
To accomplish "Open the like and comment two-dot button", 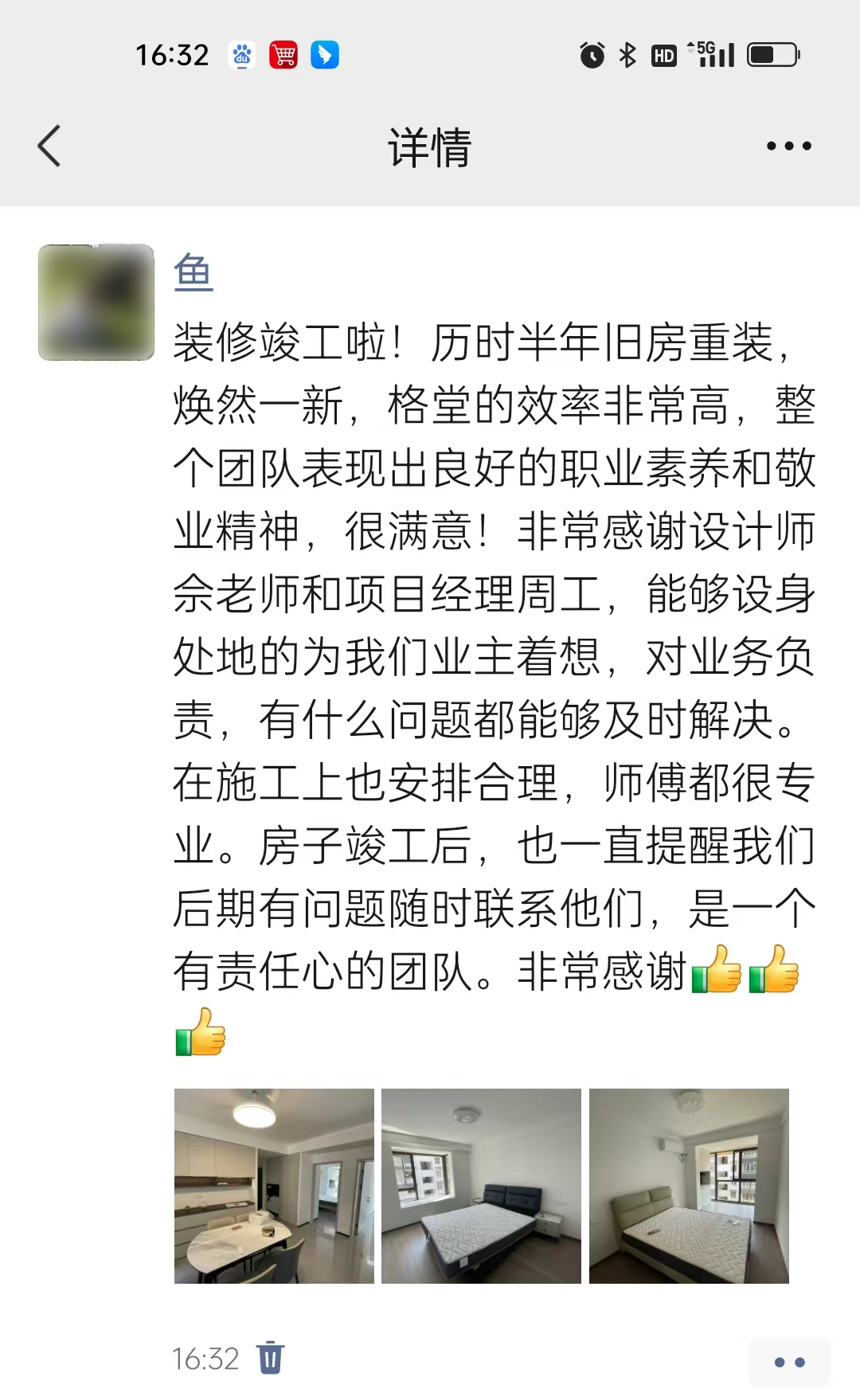I will (x=789, y=1362).
